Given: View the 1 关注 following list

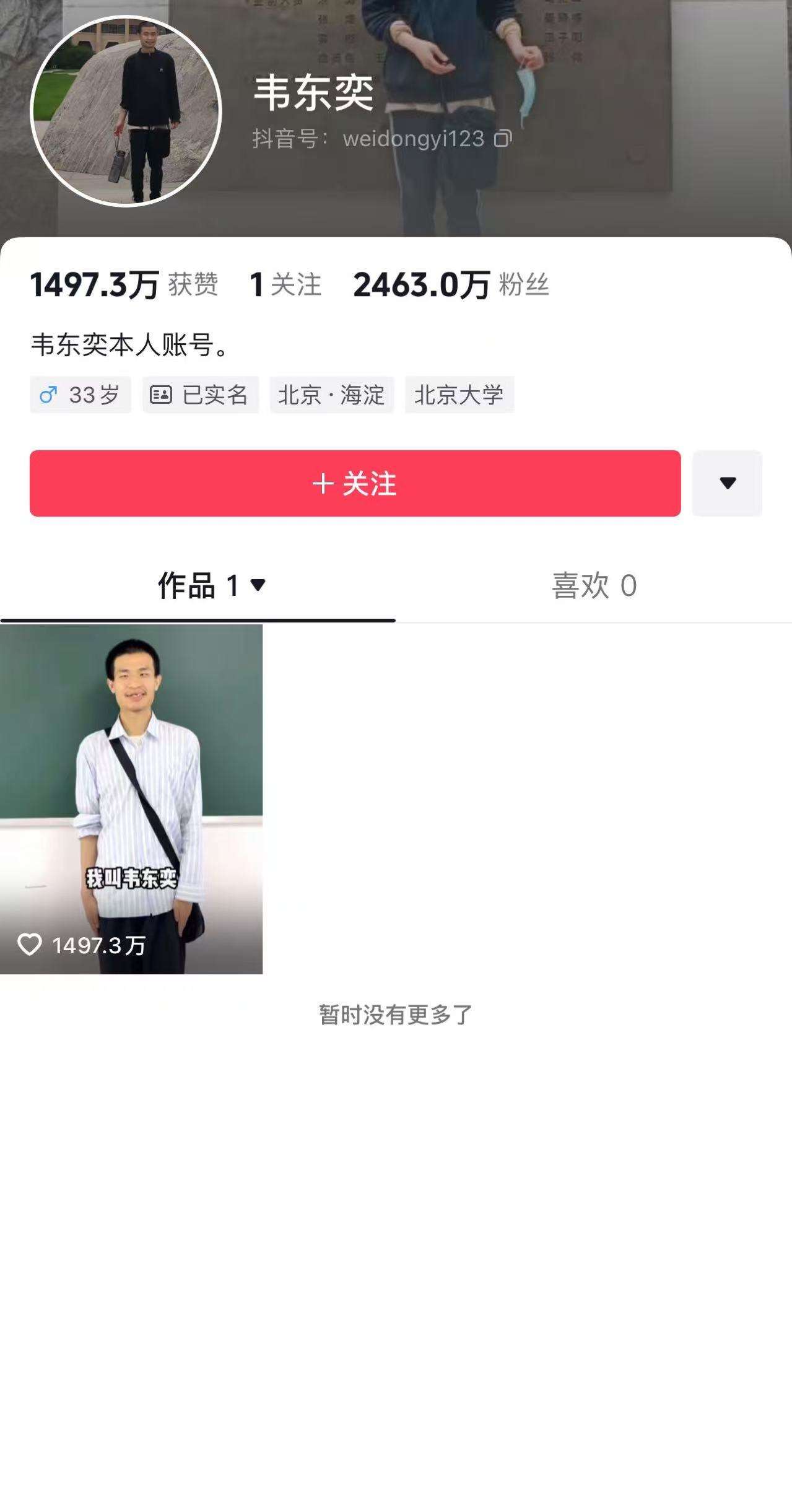Looking at the screenshot, I should pyautogui.click(x=285, y=285).
